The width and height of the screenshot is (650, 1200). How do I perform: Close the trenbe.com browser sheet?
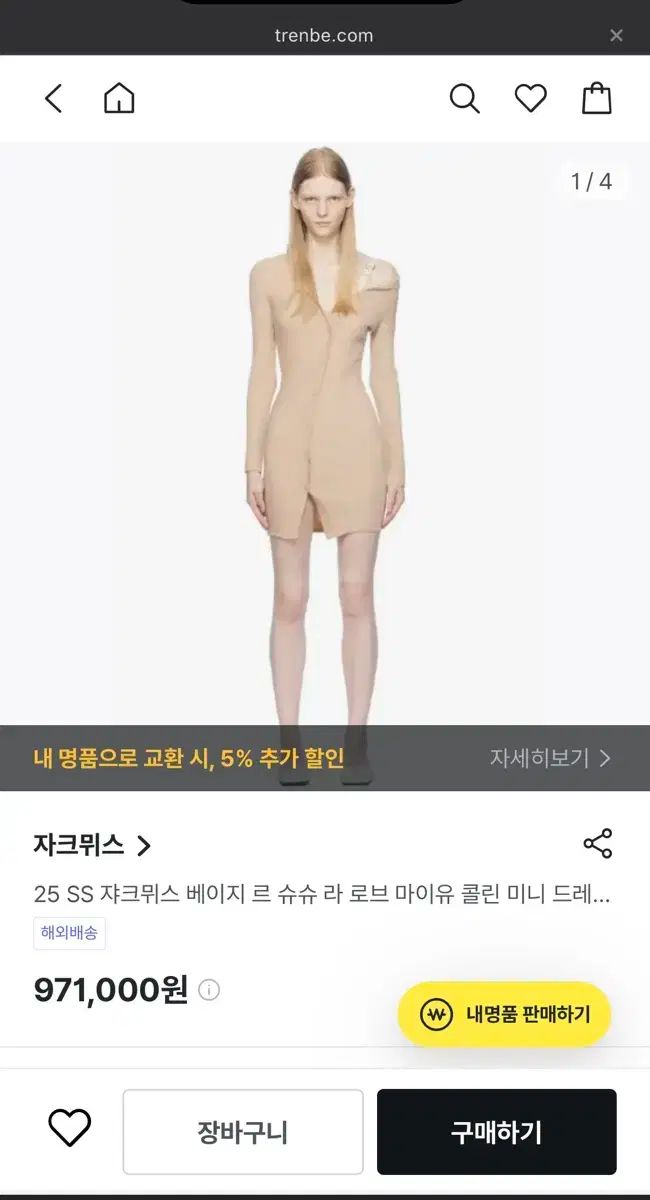coord(616,35)
